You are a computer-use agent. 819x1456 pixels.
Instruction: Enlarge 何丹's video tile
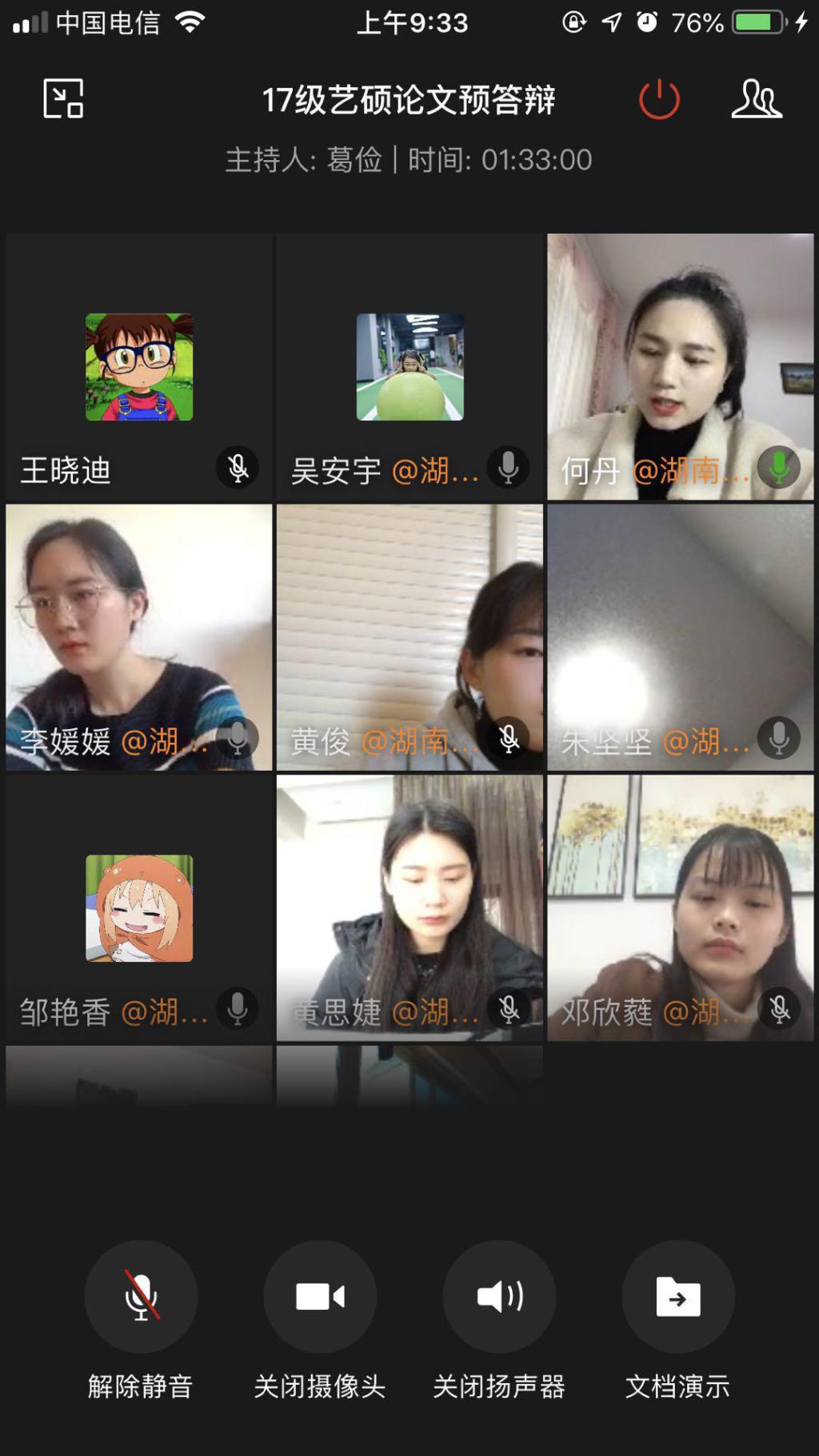[x=680, y=367]
